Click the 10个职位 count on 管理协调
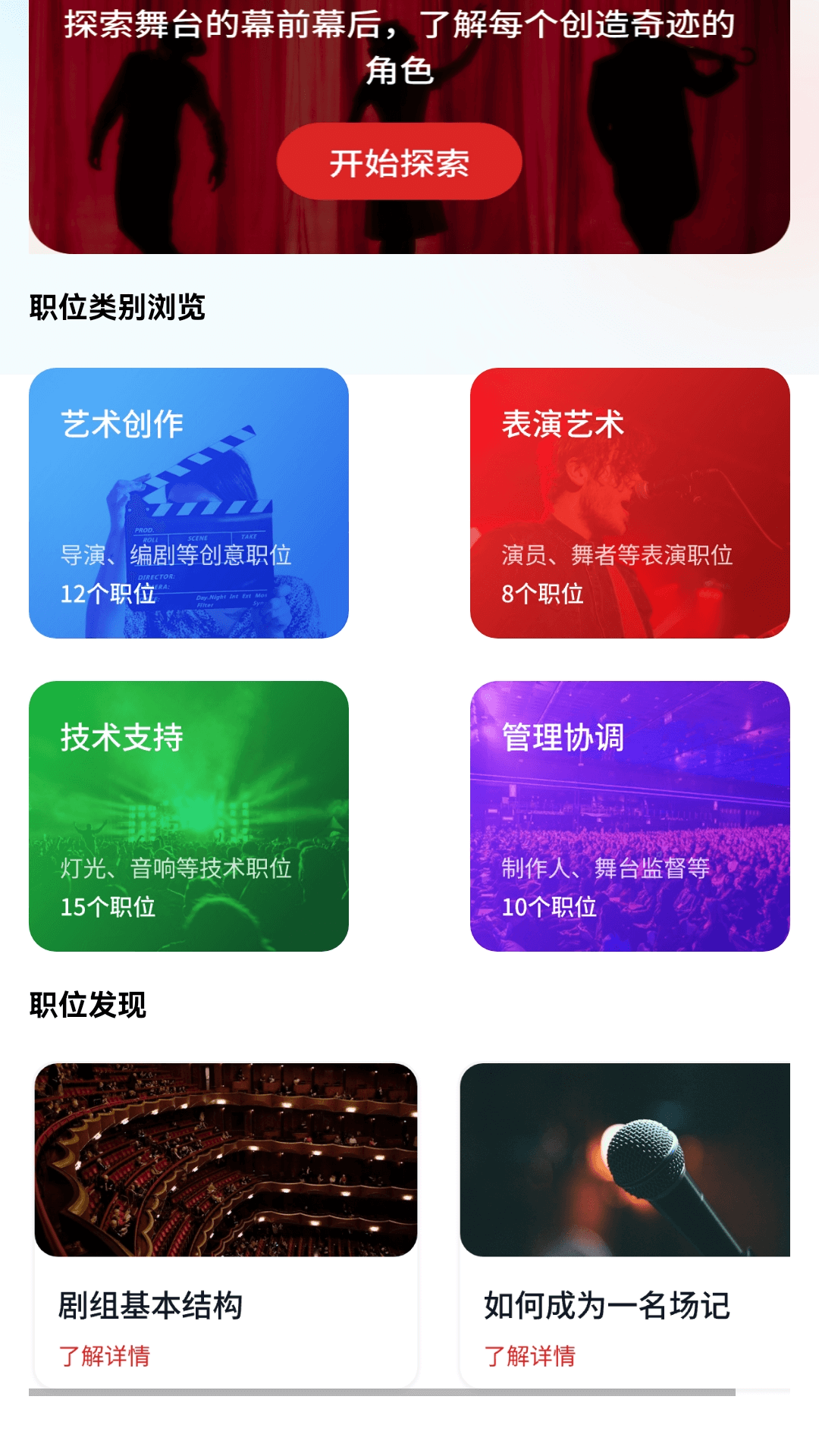This screenshot has height=1456, width=819. [551, 904]
